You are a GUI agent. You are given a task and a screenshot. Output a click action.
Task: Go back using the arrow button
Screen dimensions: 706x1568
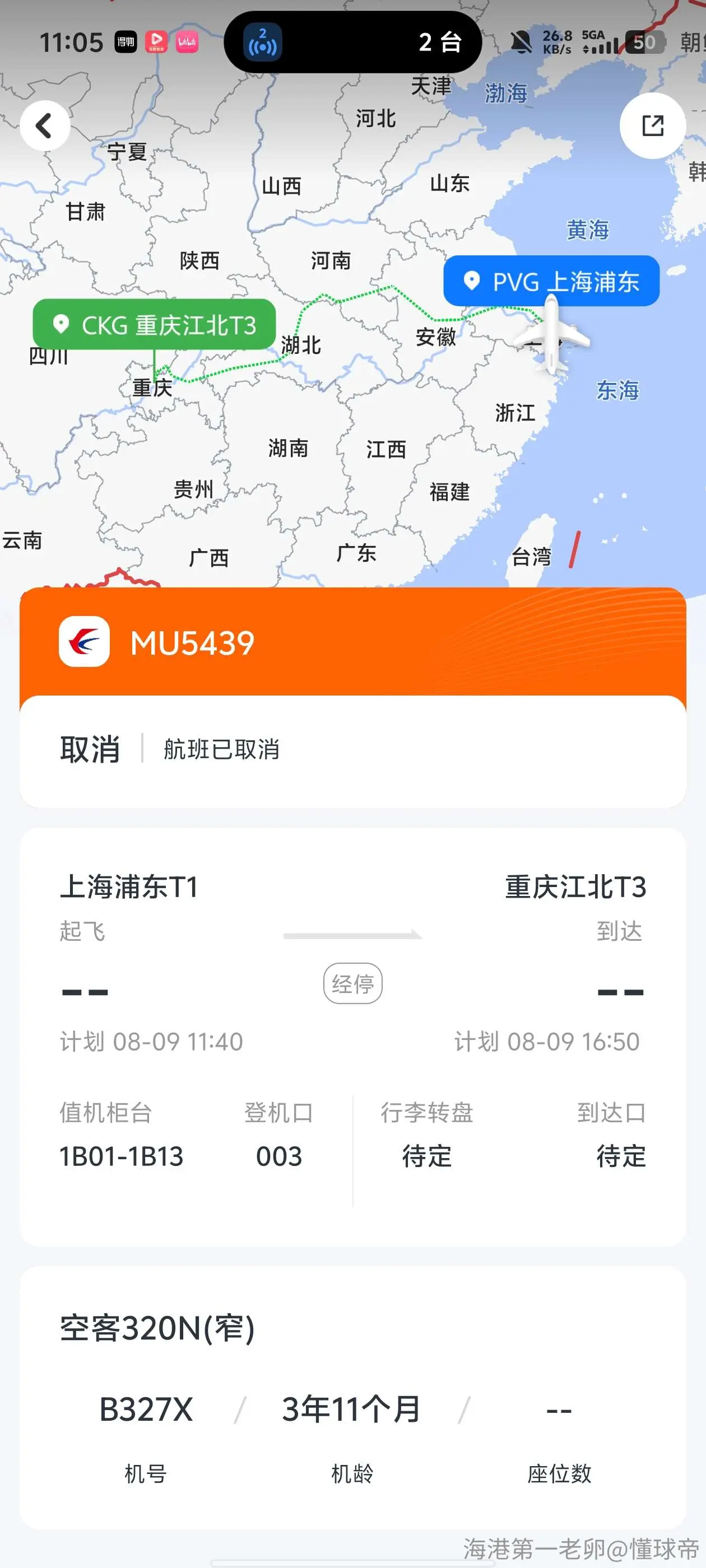pos(44,126)
